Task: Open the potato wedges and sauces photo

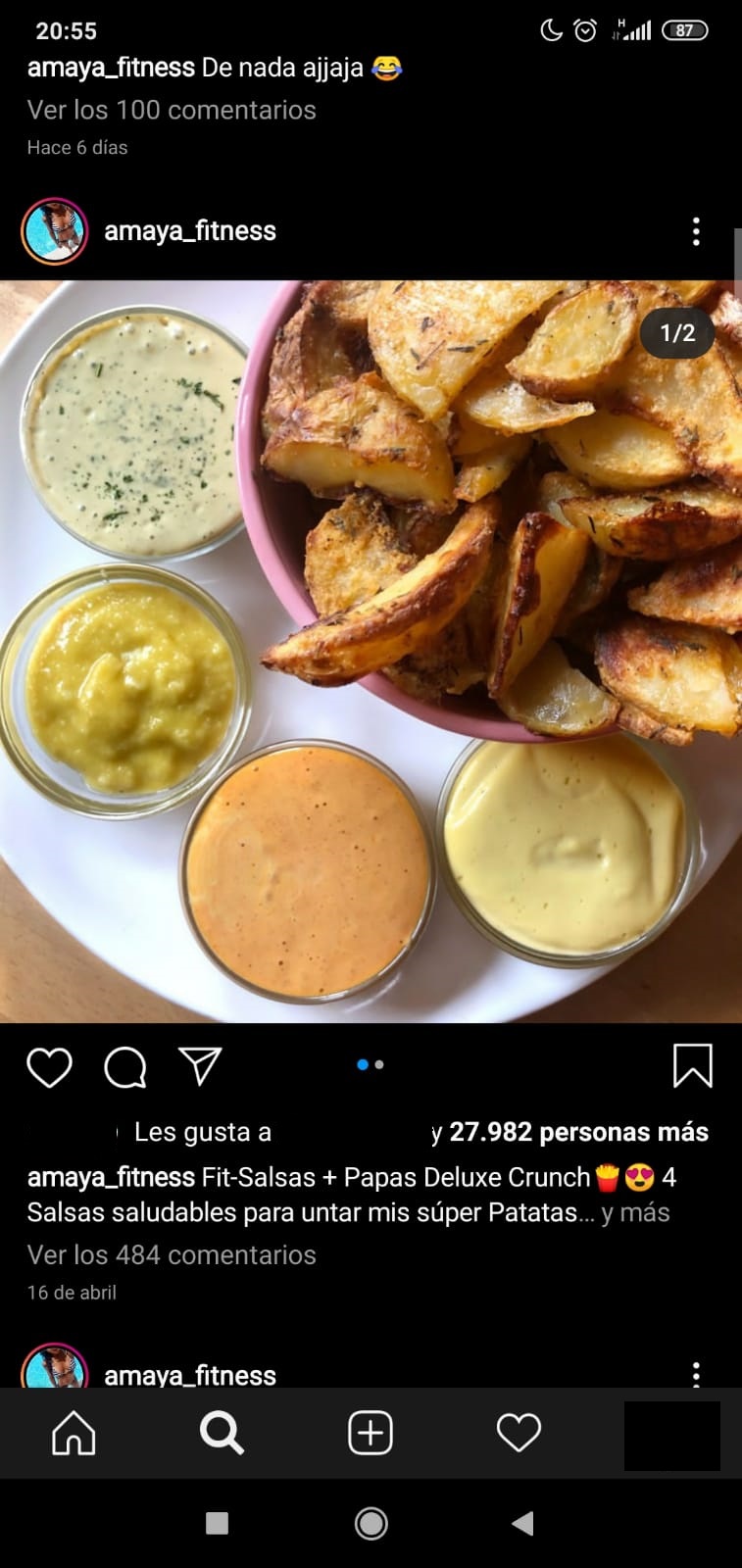Action: pos(371,652)
